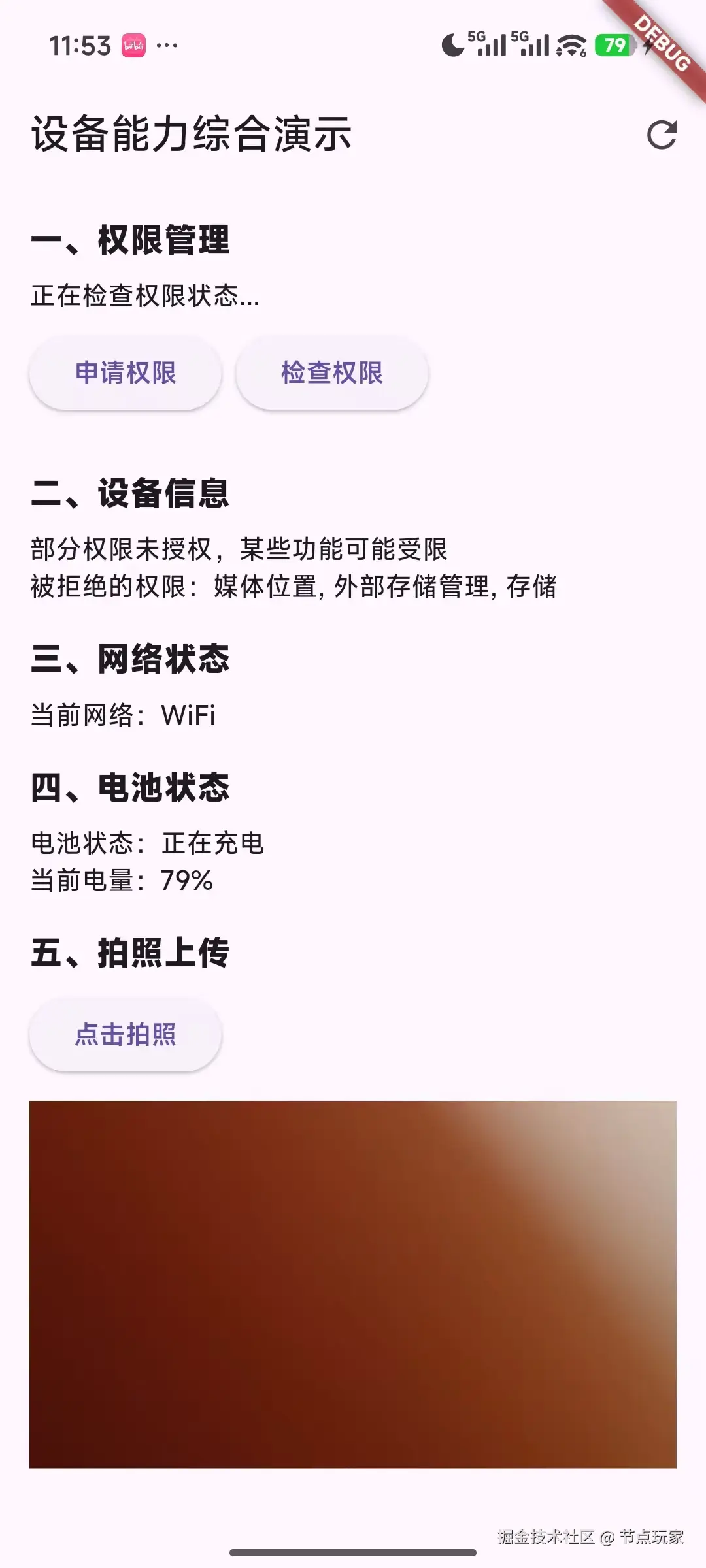This screenshot has height=1568, width=706.
Task: Tap the 申请权限 button
Action: pyautogui.click(x=126, y=374)
